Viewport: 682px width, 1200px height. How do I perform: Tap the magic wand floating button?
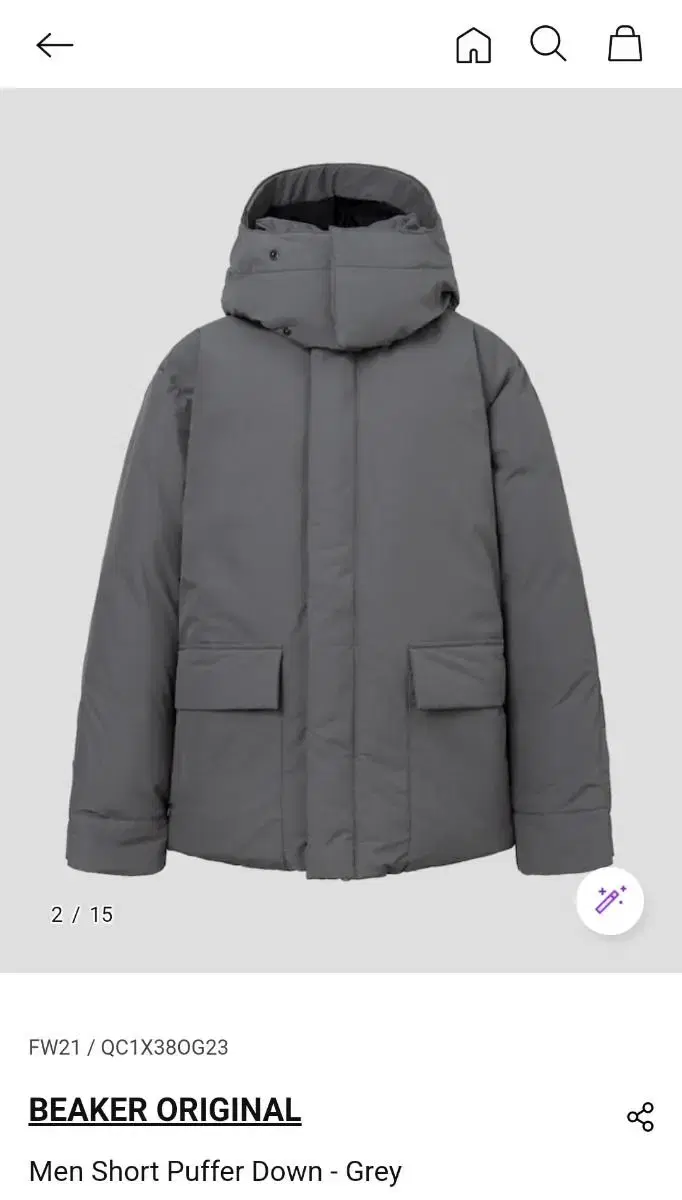click(610, 901)
